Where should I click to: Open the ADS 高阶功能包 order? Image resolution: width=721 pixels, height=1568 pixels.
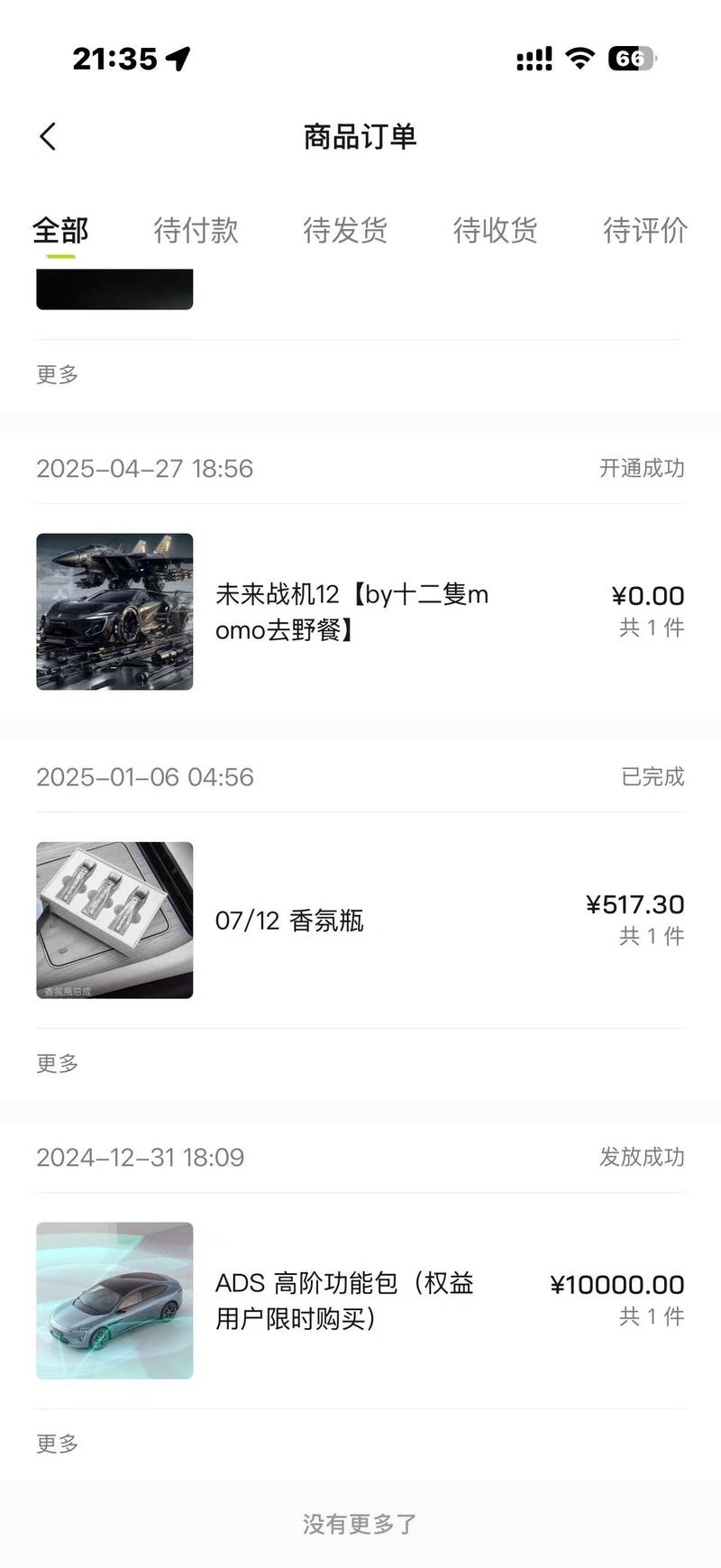(360, 1301)
